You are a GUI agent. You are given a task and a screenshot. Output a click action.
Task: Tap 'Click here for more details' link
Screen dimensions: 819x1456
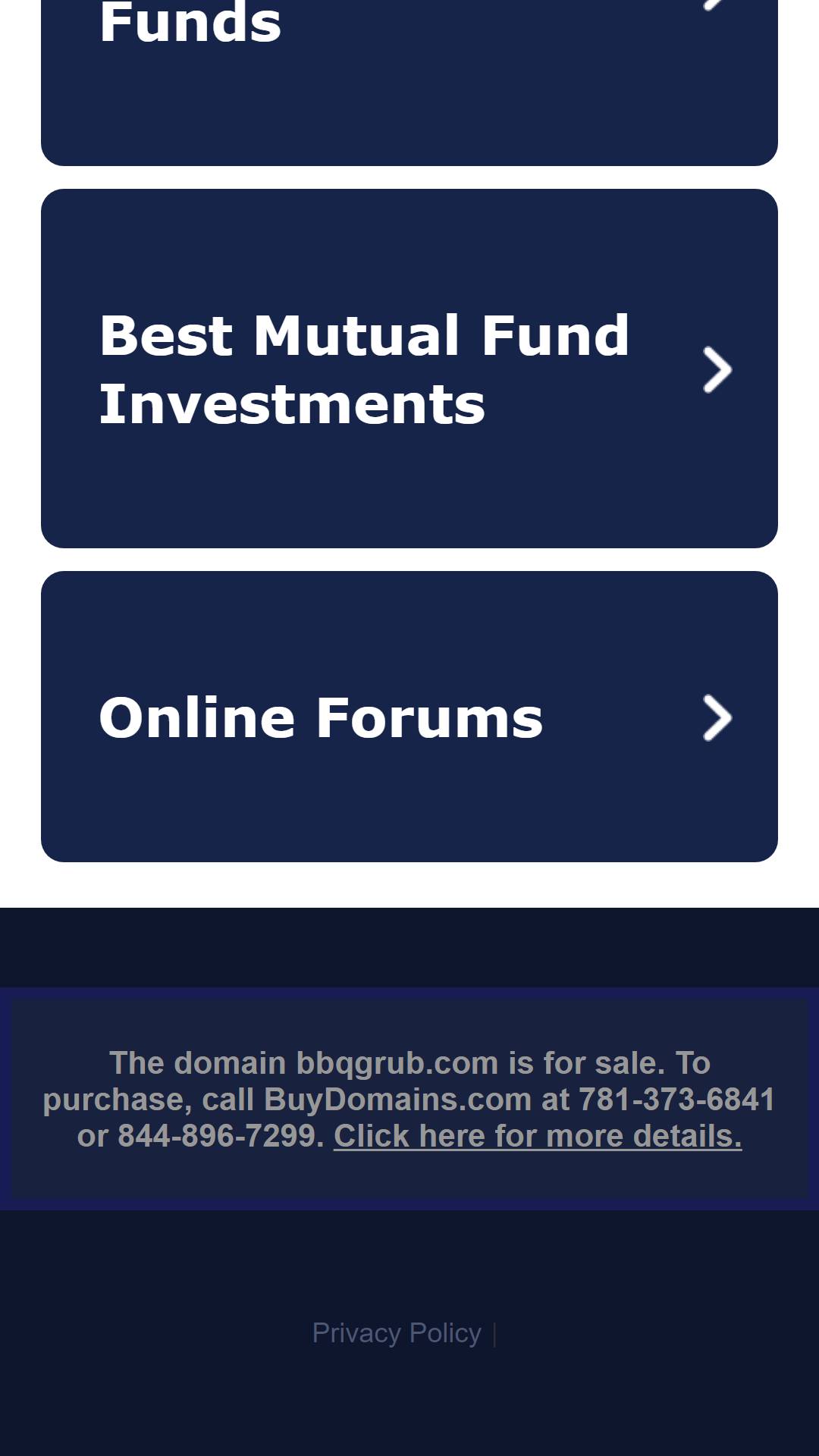tap(538, 1136)
